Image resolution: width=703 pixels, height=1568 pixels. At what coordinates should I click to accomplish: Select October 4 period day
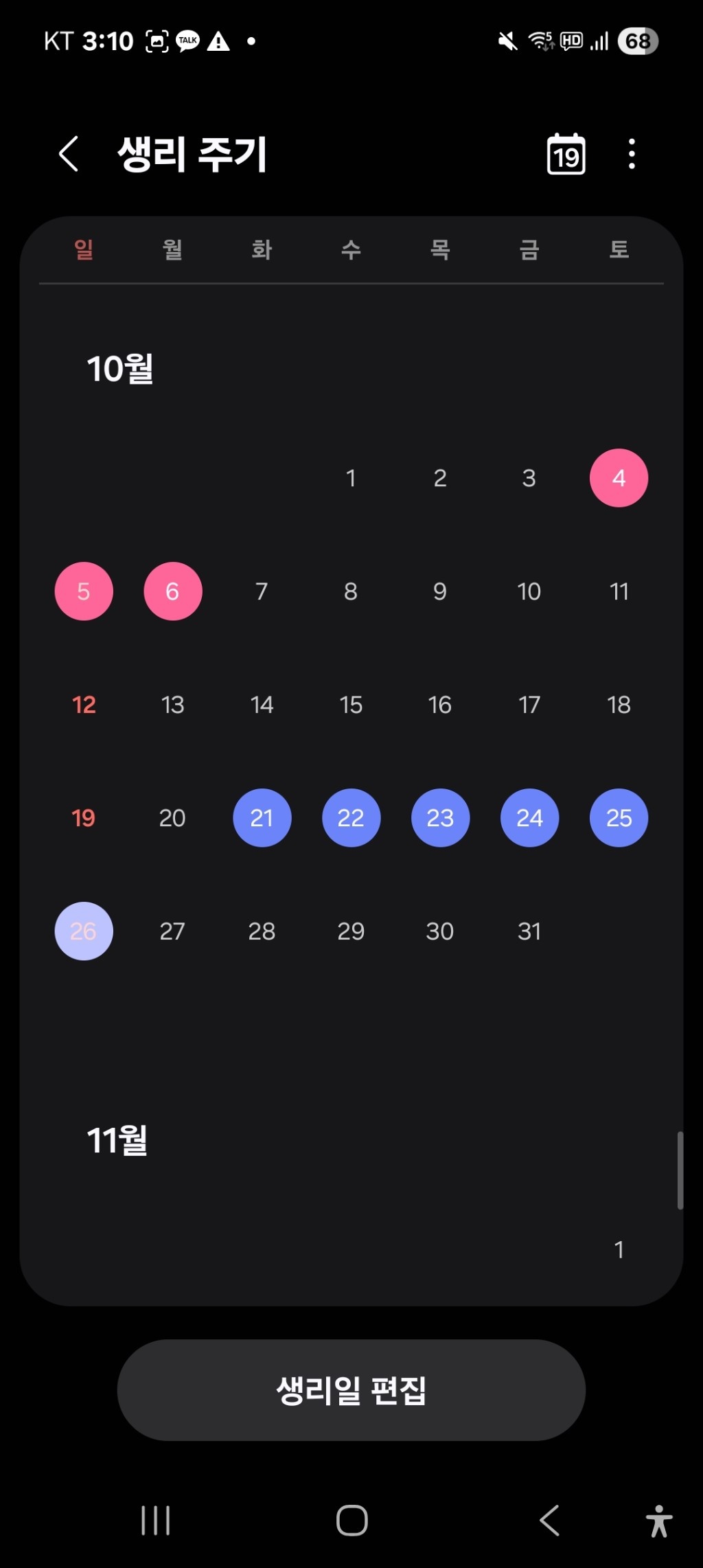tap(619, 478)
